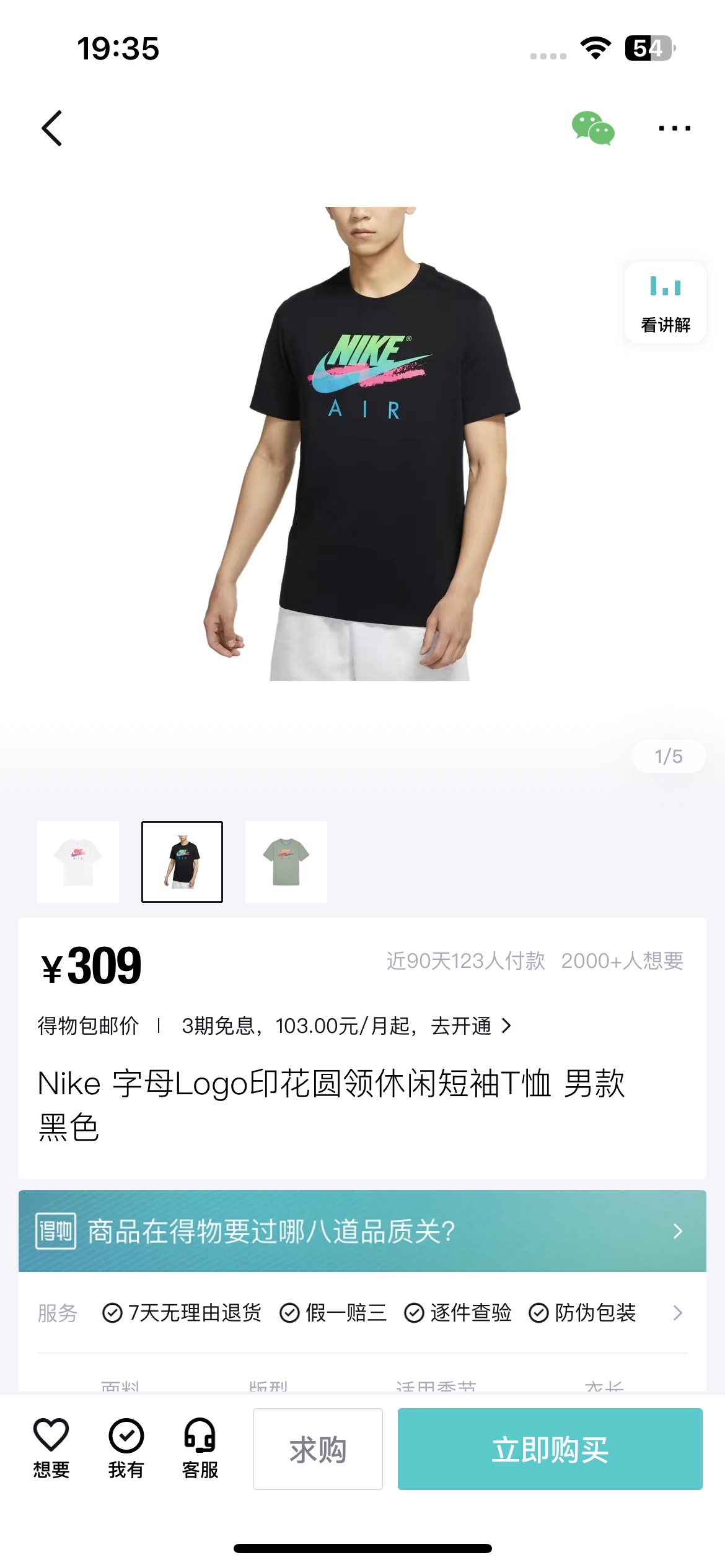This screenshot has height=1568, width=725.
Task: Tap the 求购 bid button
Action: (x=318, y=1449)
